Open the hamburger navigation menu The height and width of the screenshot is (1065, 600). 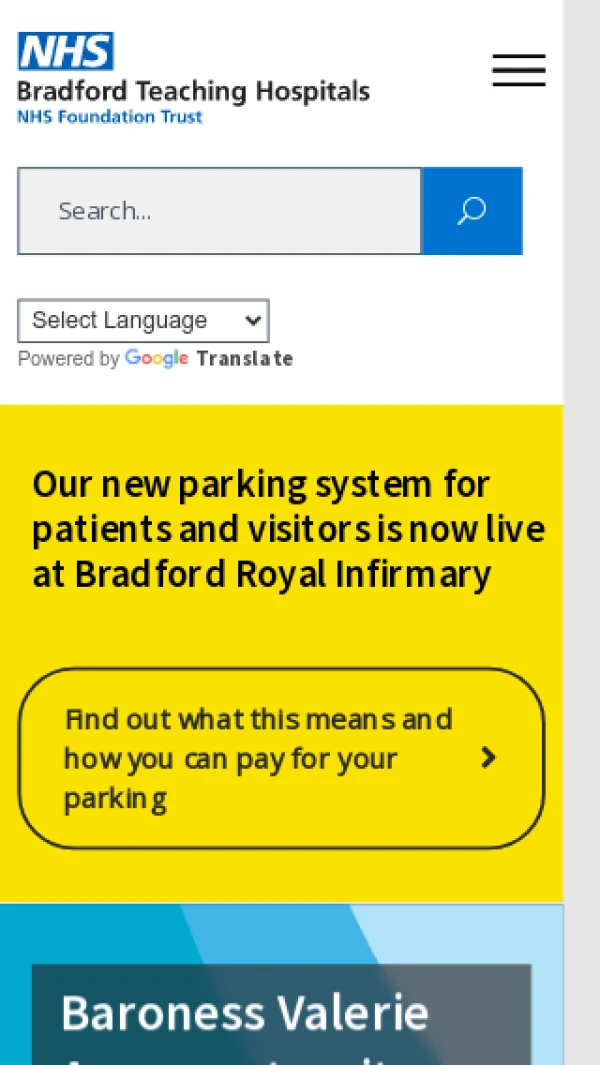click(x=518, y=70)
